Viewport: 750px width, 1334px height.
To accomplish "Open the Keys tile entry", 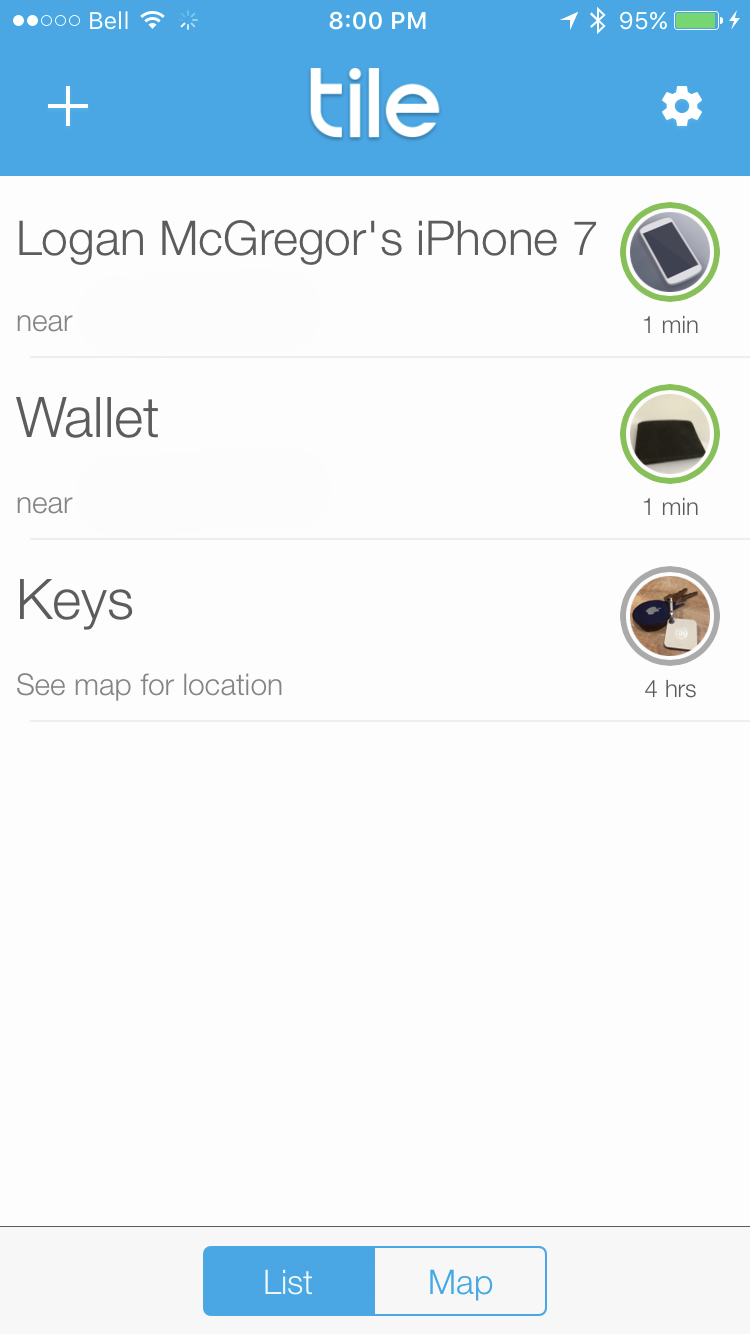I will point(375,631).
